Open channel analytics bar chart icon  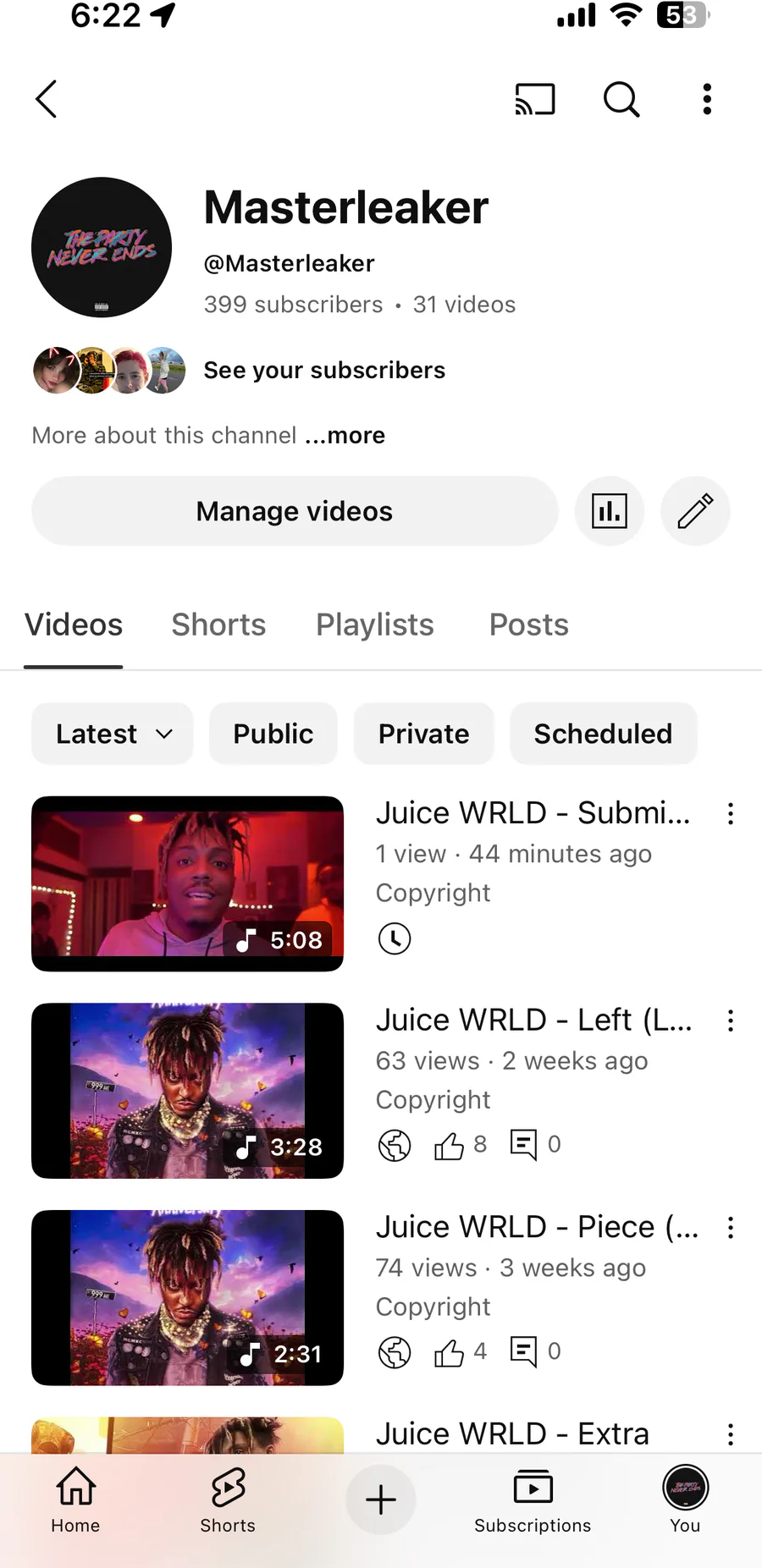click(x=610, y=511)
